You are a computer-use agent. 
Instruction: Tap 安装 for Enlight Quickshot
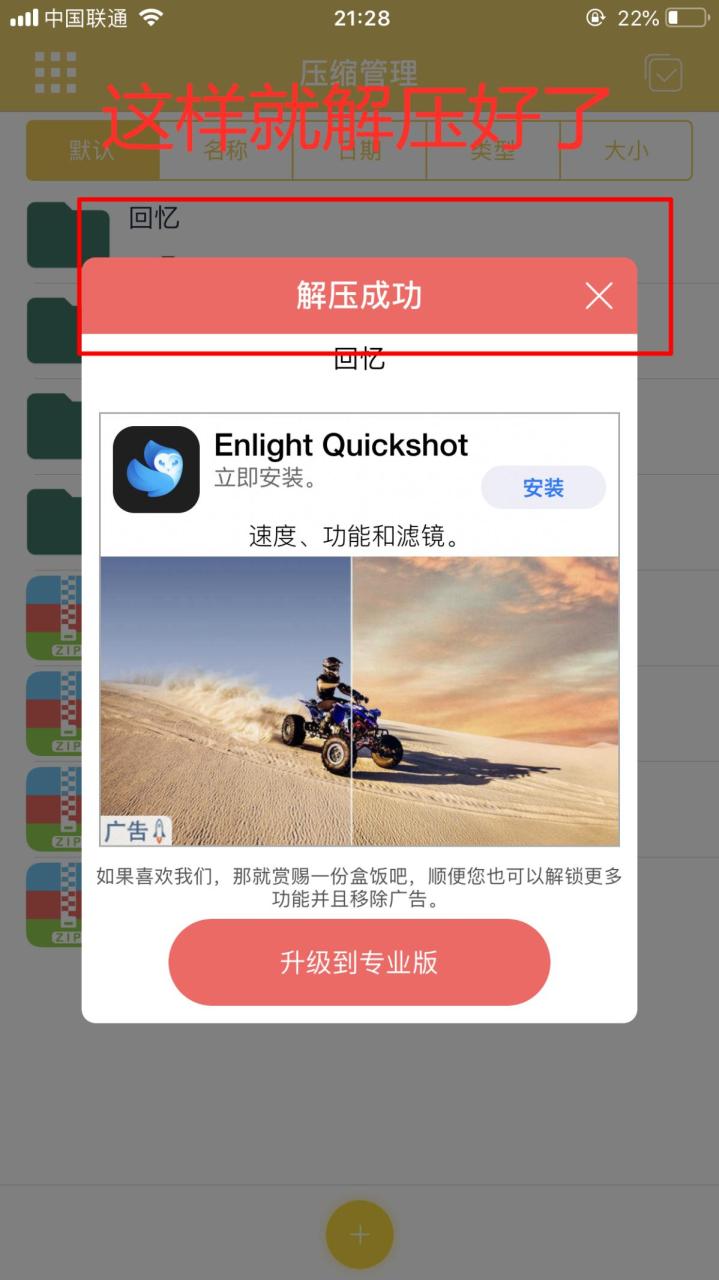pyautogui.click(x=543, y=488)
